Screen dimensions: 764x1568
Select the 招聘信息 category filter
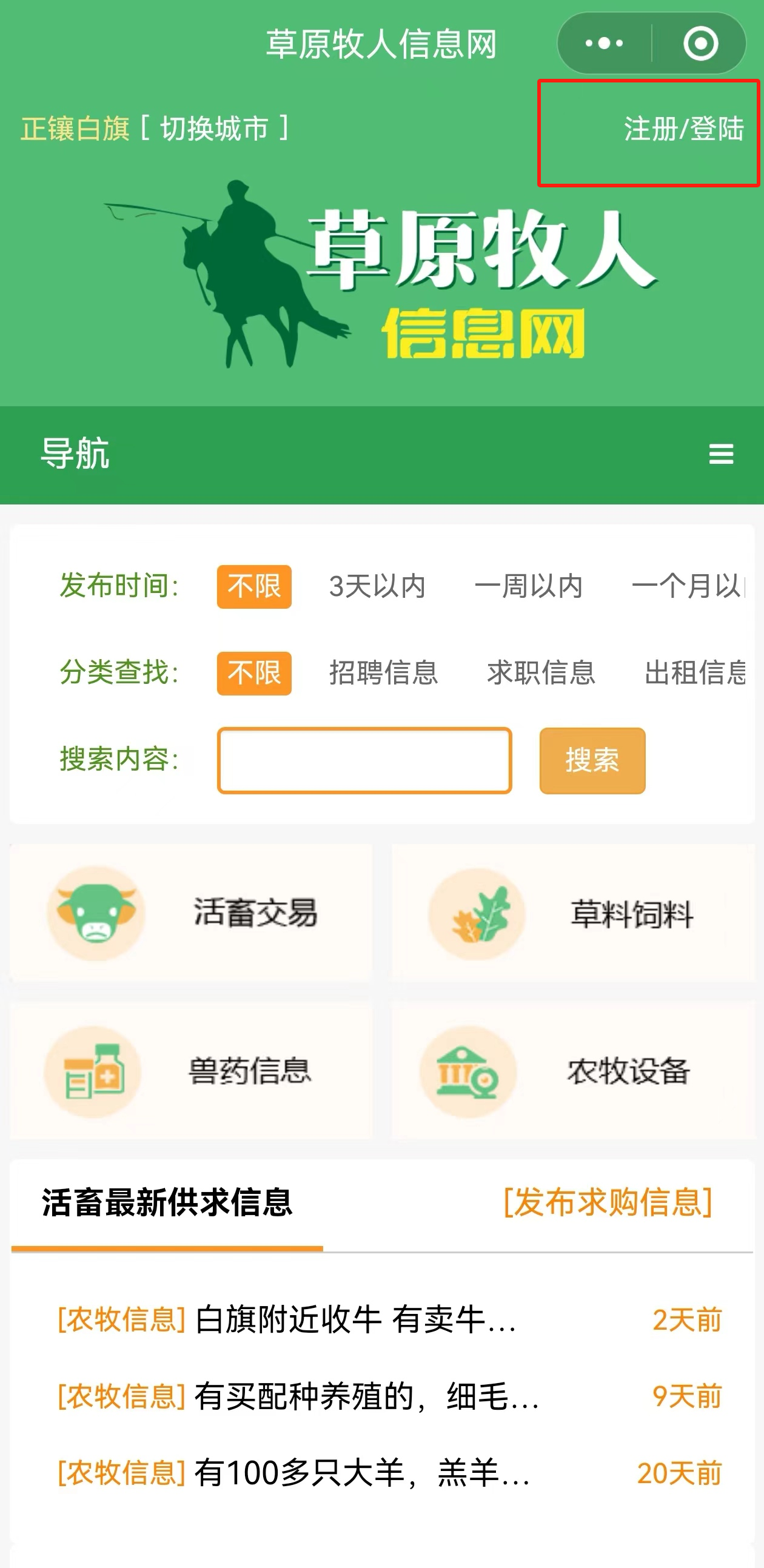pyautogui.click(x=384, y=672)
